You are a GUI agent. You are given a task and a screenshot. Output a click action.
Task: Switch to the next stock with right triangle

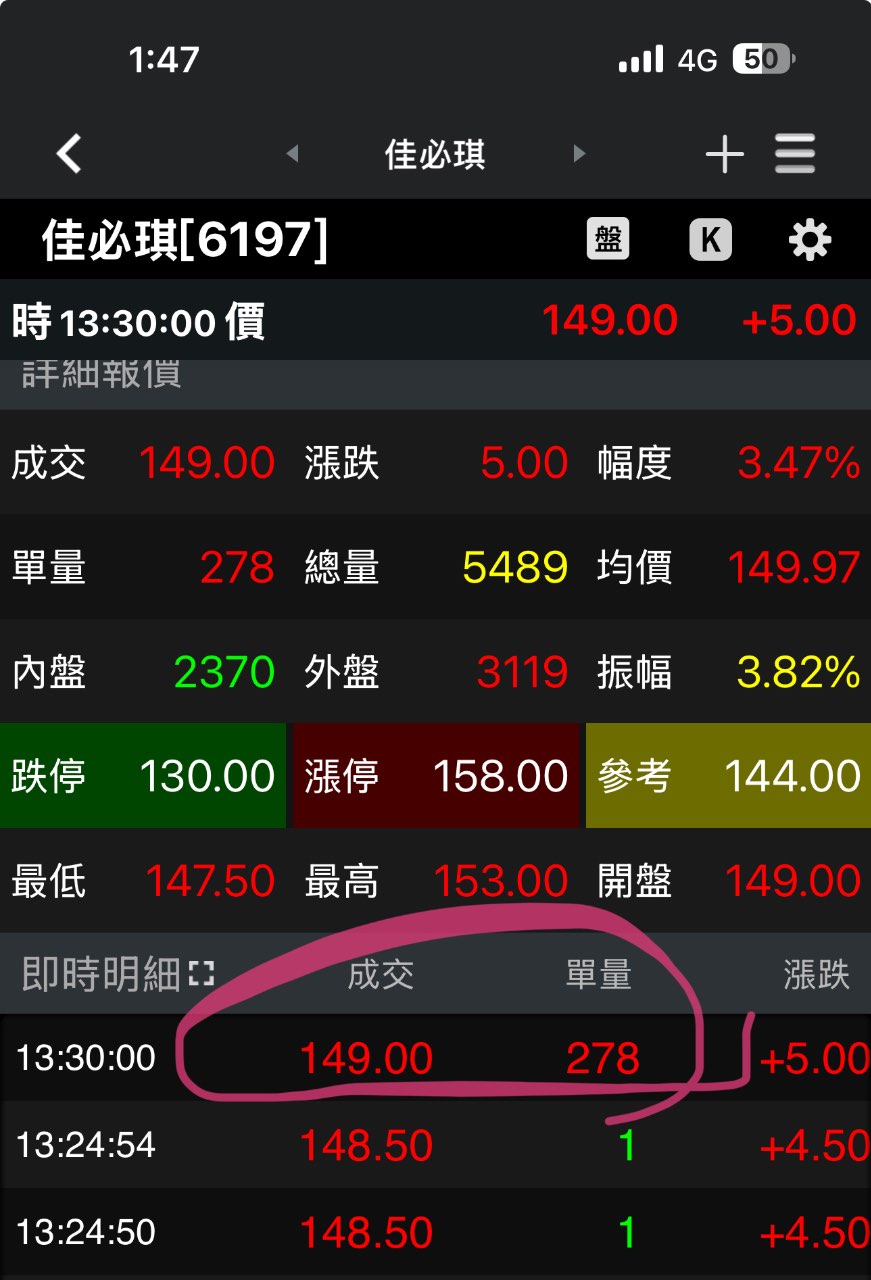(x=579, y=154)
